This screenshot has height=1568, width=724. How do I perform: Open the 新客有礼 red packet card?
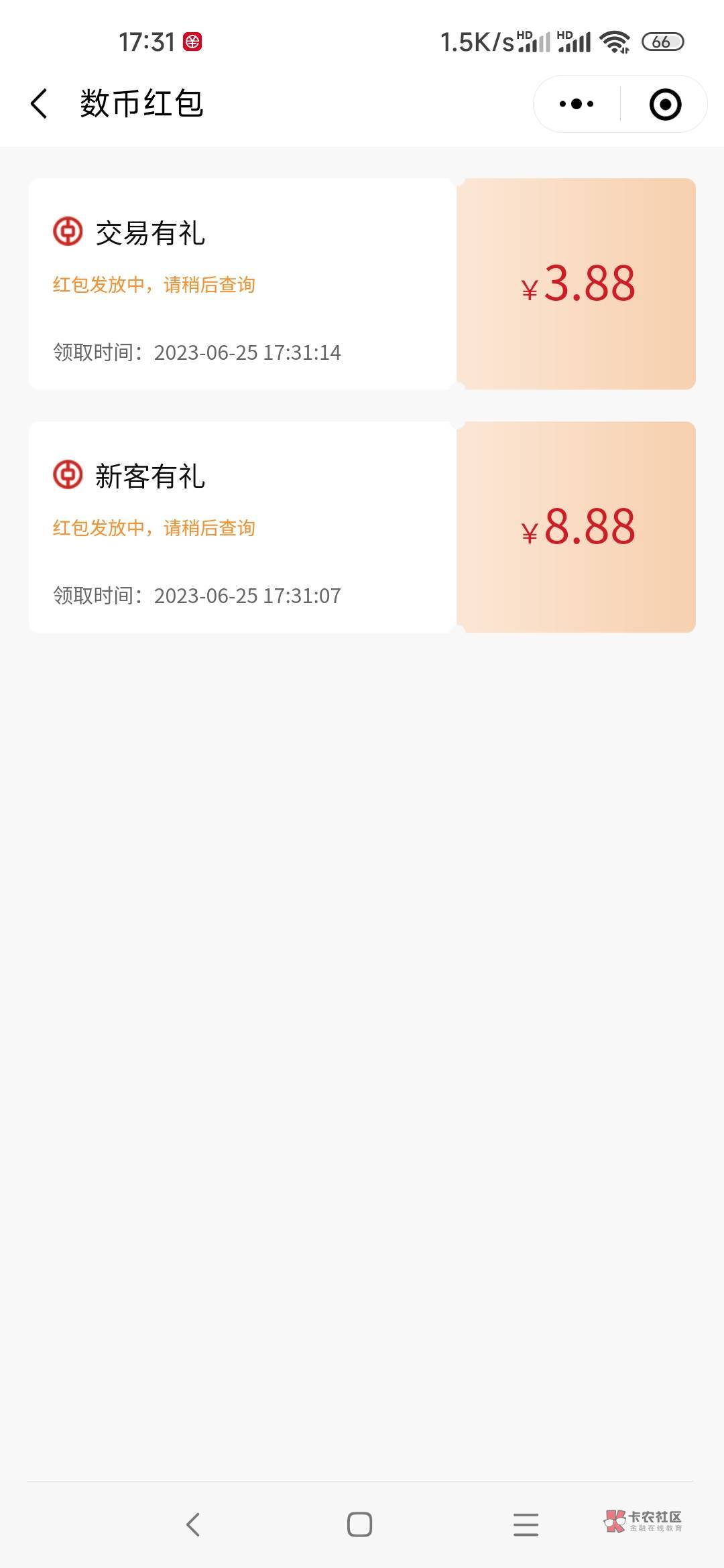[x=362, y=527]
